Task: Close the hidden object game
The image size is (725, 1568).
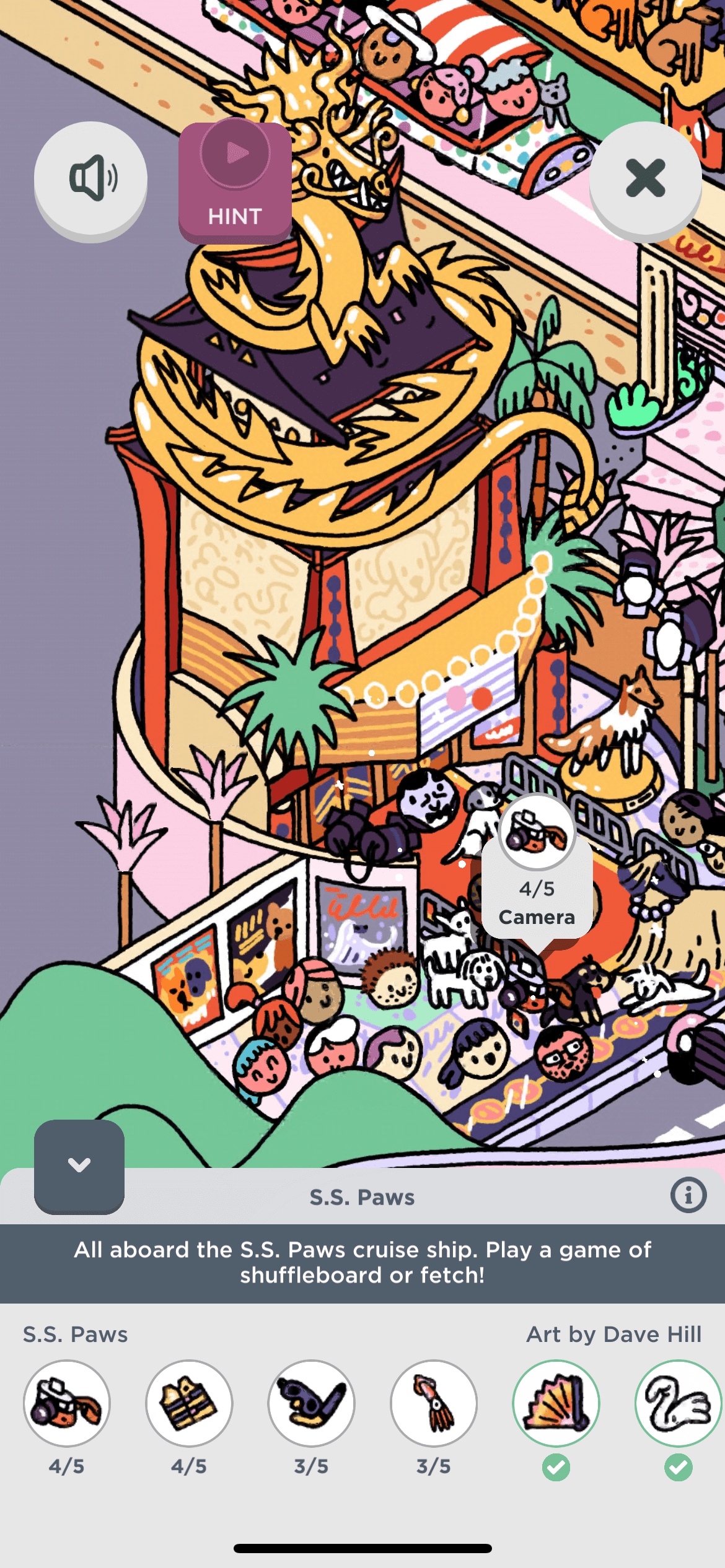Action: click(x=645, y=179)
